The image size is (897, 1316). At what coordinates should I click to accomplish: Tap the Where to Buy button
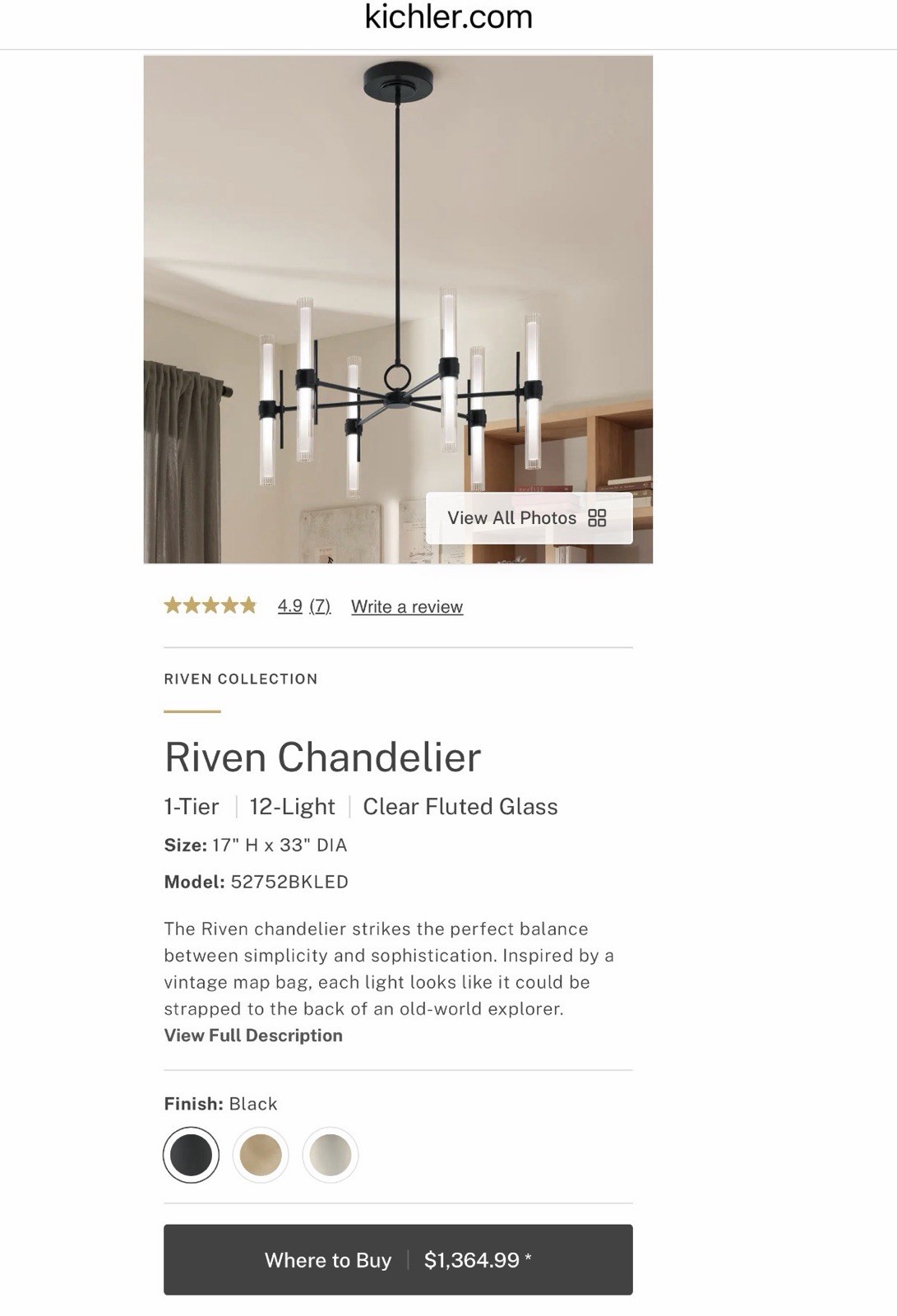(398, 1260)
